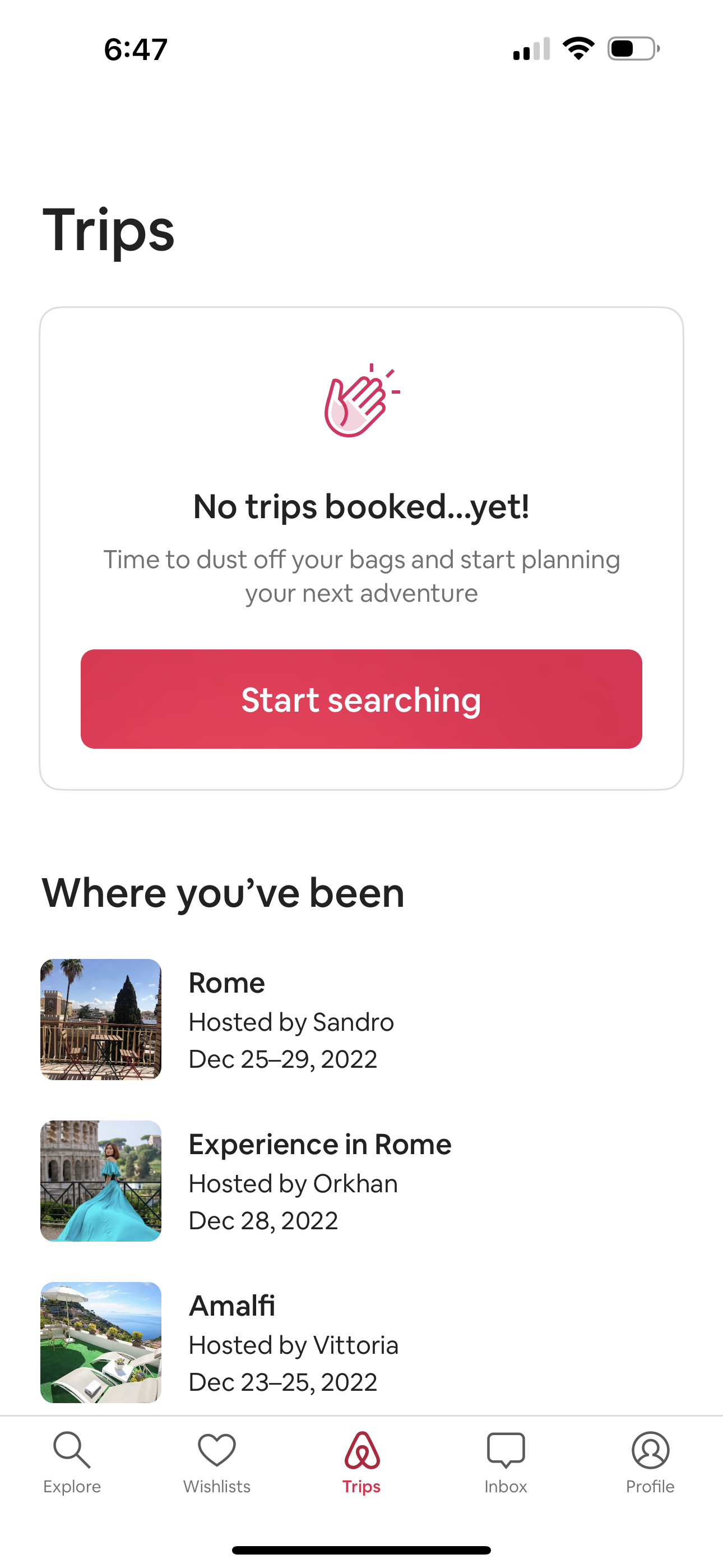The width and height of the screenshot is (723, 1568).
Task: Tap the Experience in Rome photo
Action: point(101,1181)
